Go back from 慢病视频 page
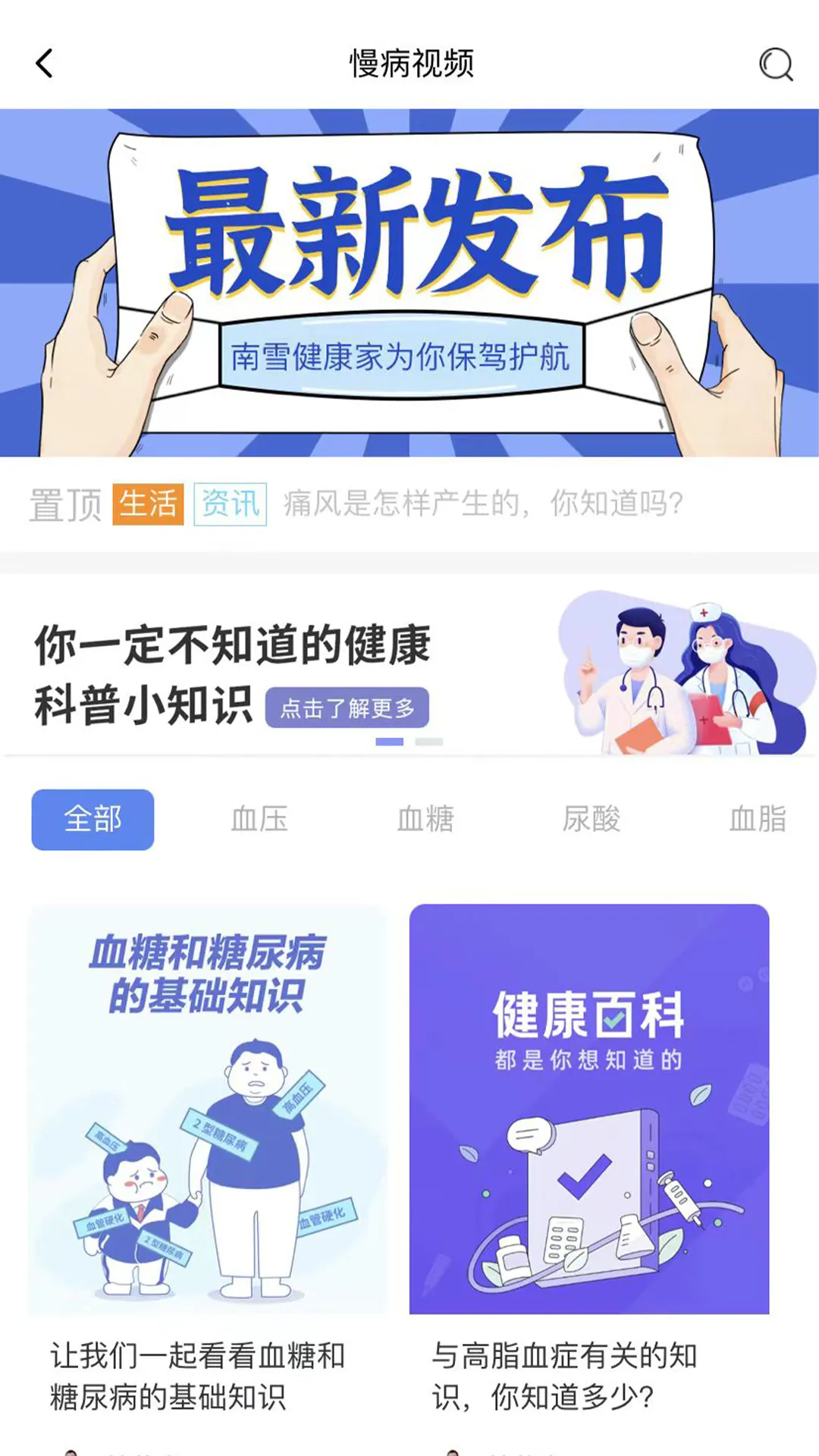This screenshot has width=819, height=1456. tap(44, 64)
